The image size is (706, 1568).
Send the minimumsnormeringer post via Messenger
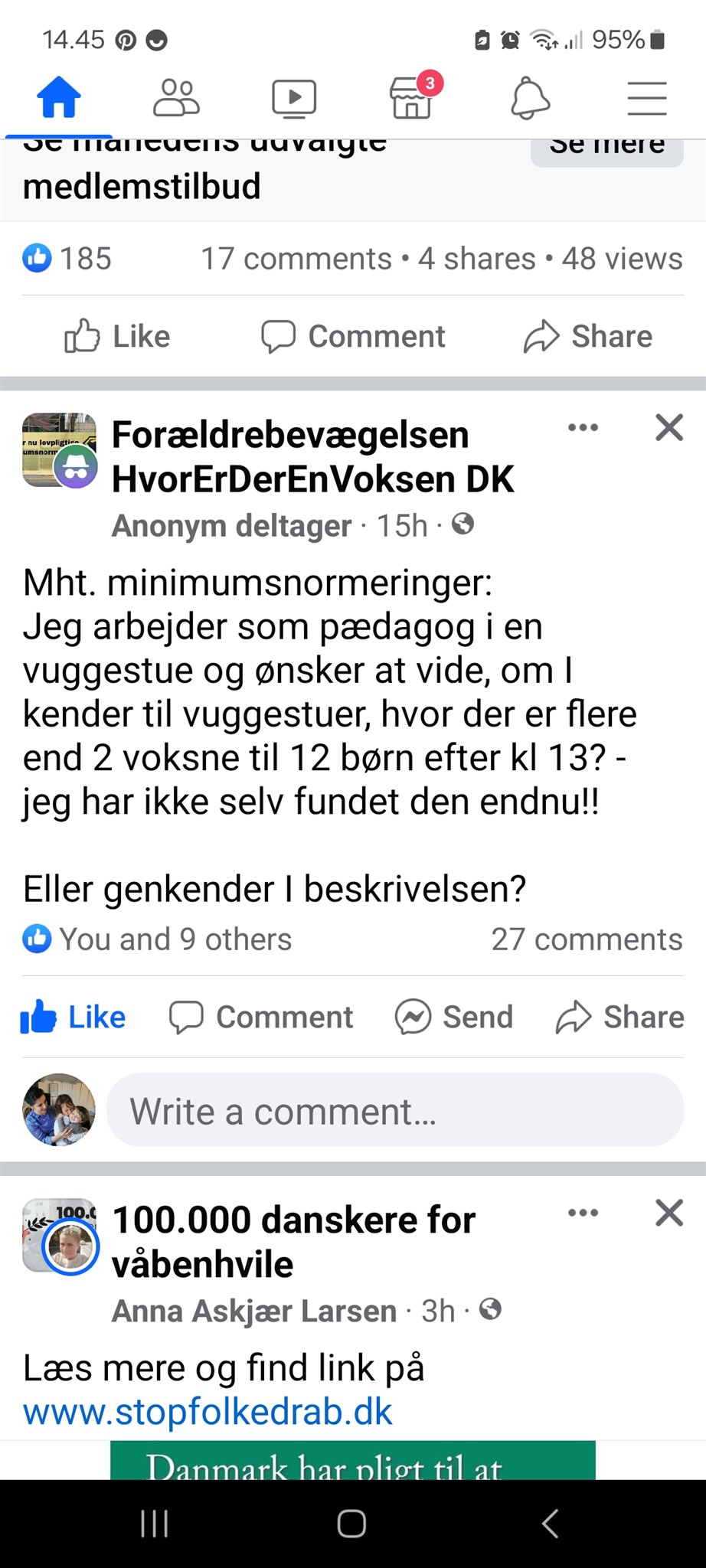pyautogui.click(x=454, y=1017)
